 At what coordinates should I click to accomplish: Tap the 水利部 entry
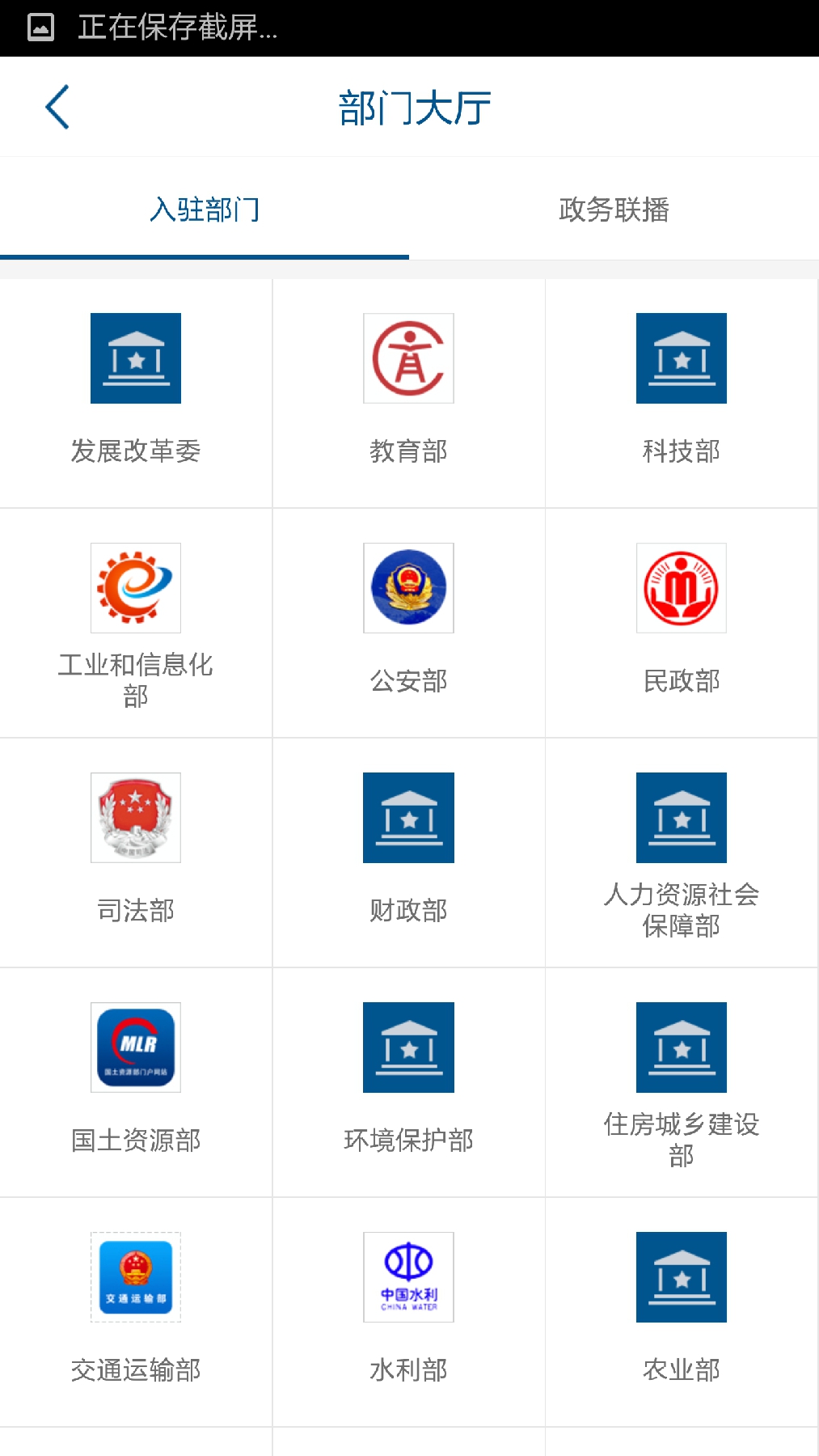[x=408, y=1311]
